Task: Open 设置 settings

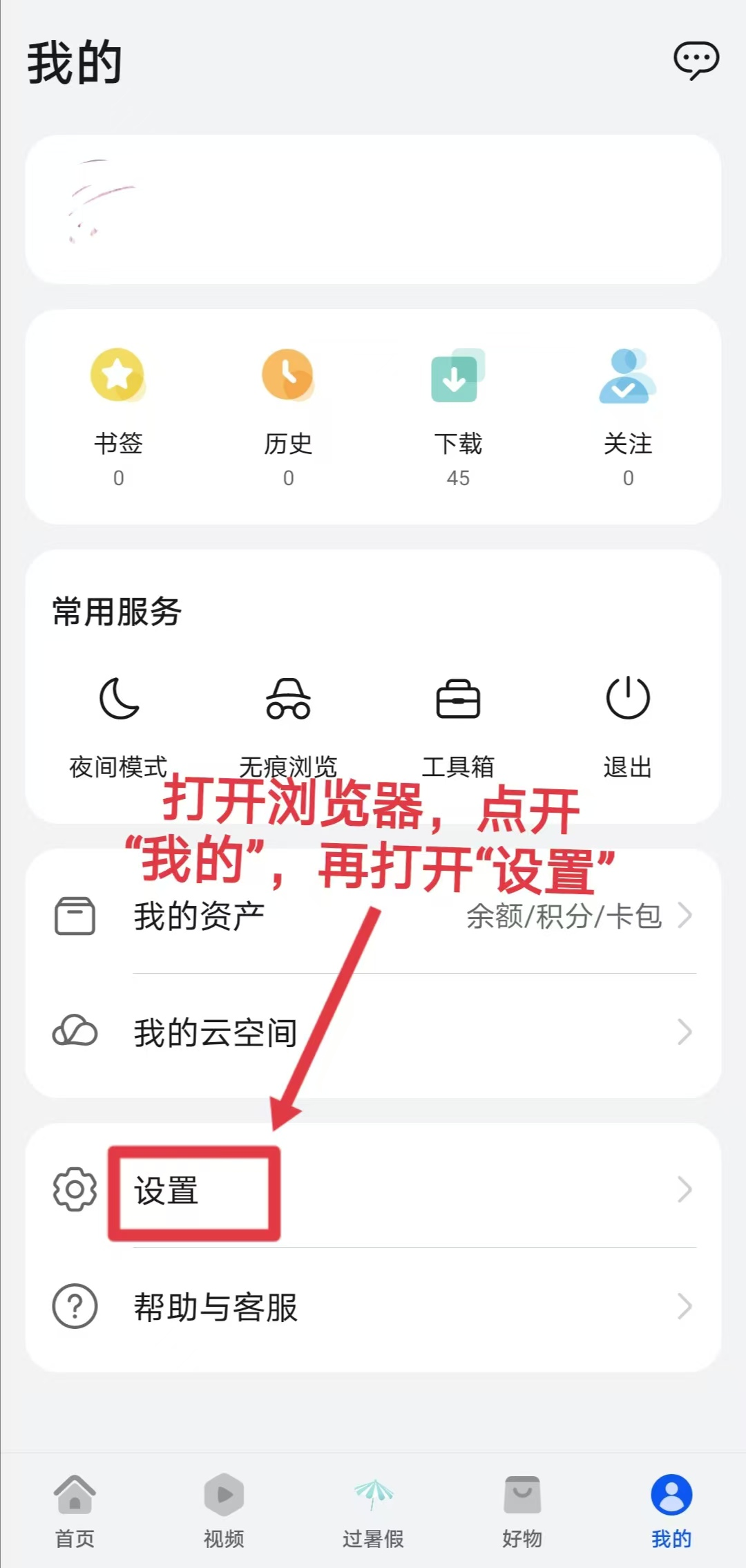Action: (373, 1190)
